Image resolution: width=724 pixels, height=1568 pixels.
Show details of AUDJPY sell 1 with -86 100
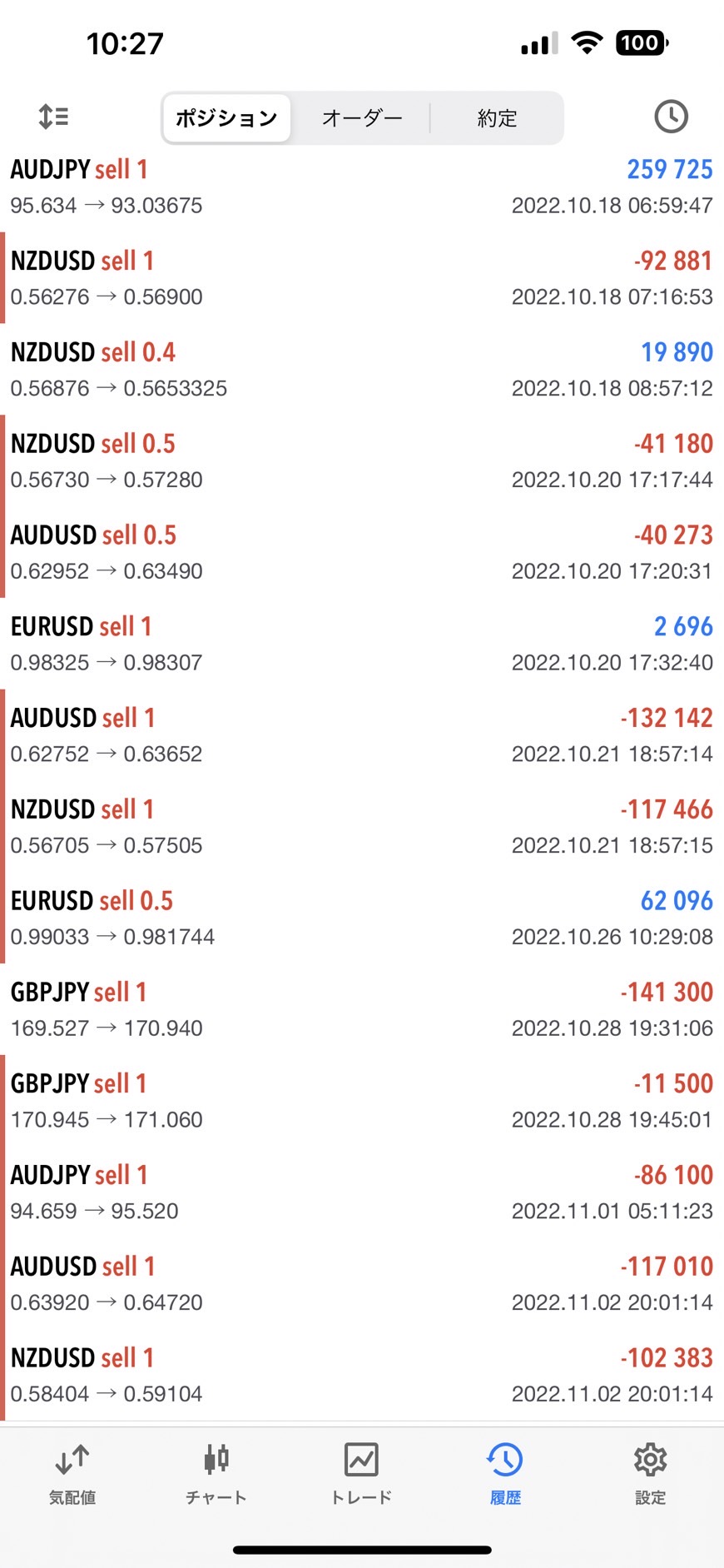[x=362, y=1192]
